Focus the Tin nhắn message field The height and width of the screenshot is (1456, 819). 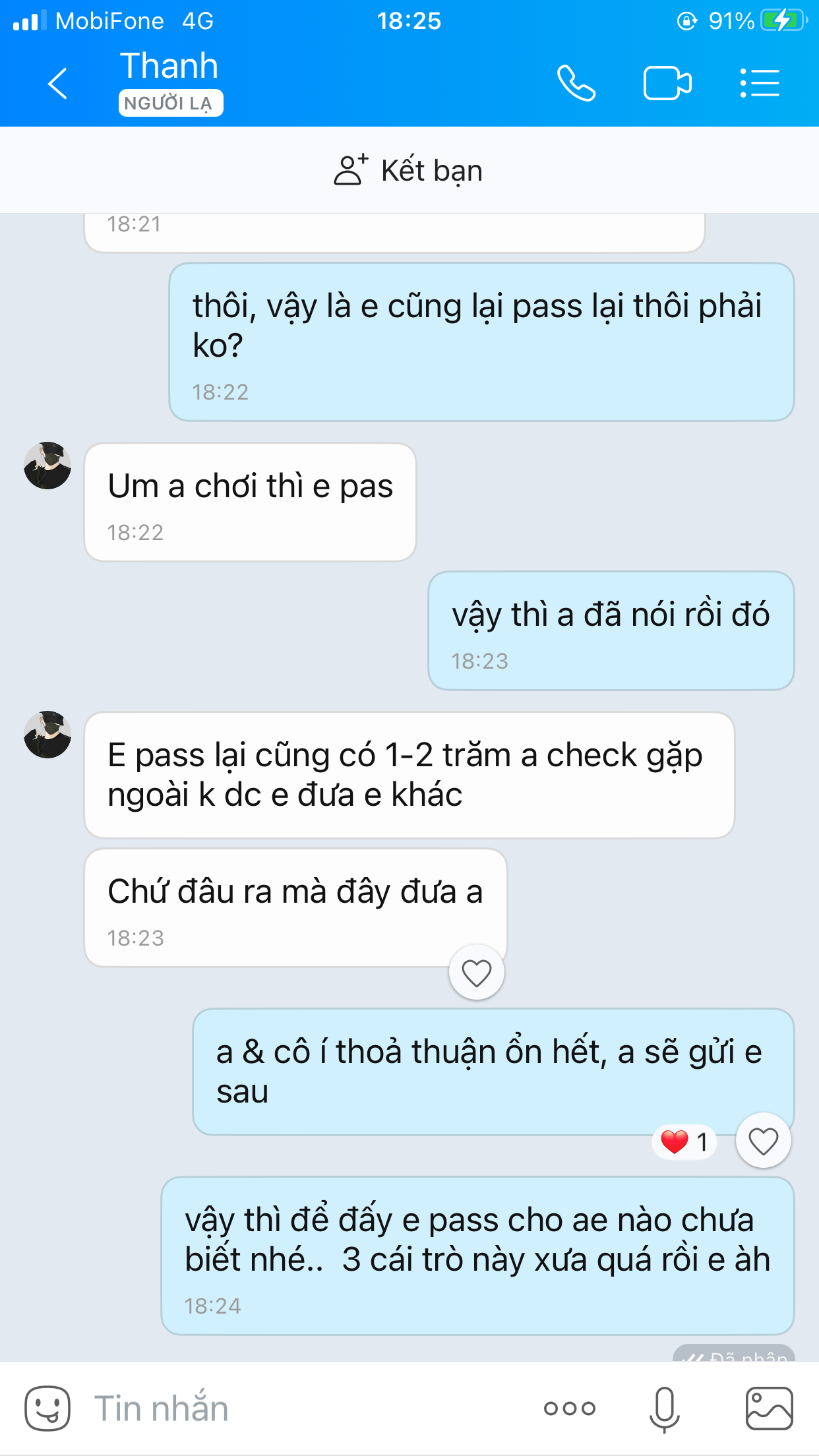(x=297, y=1409)
